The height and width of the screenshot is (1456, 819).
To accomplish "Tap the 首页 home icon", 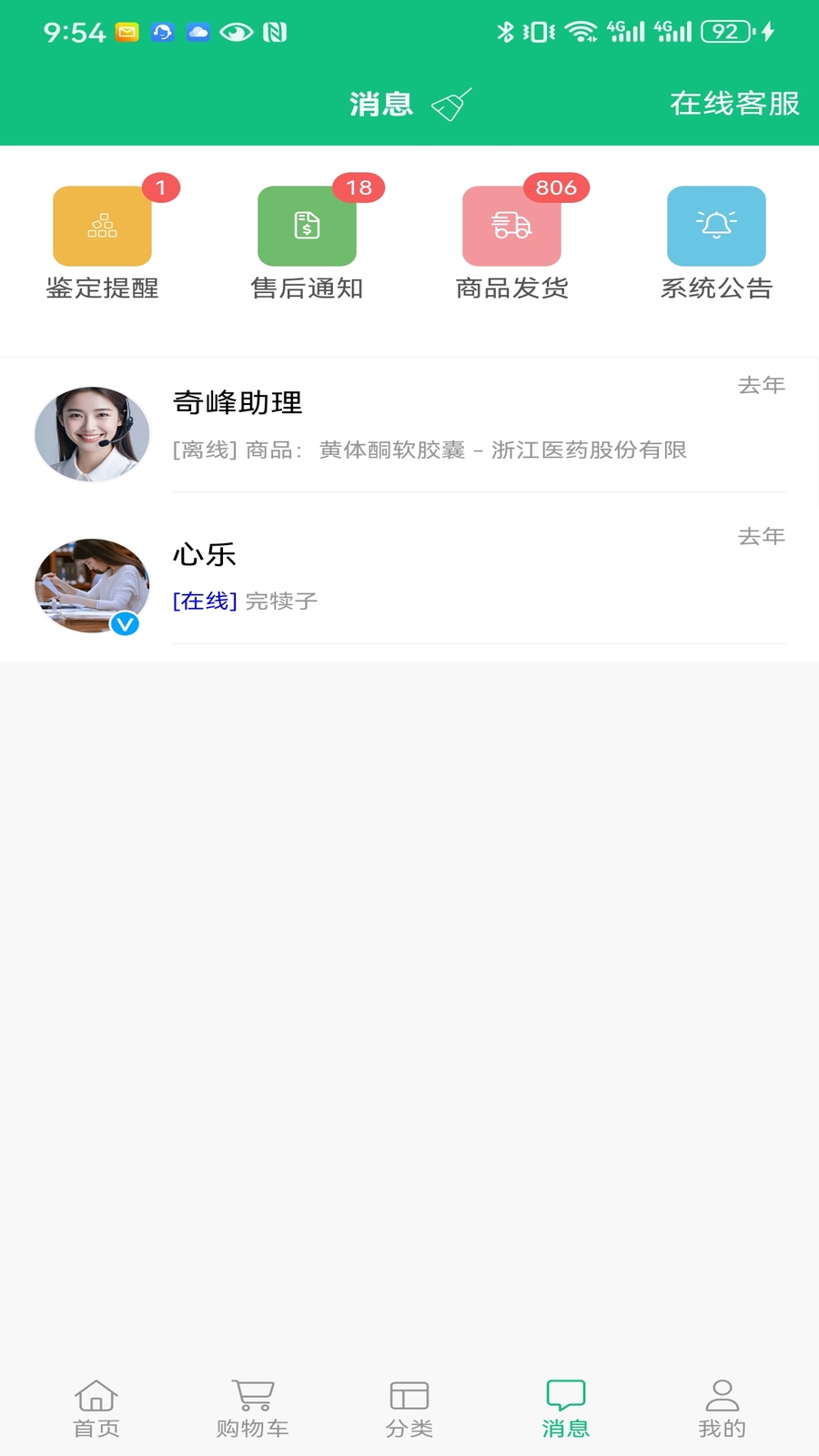I will (95, 1393).
